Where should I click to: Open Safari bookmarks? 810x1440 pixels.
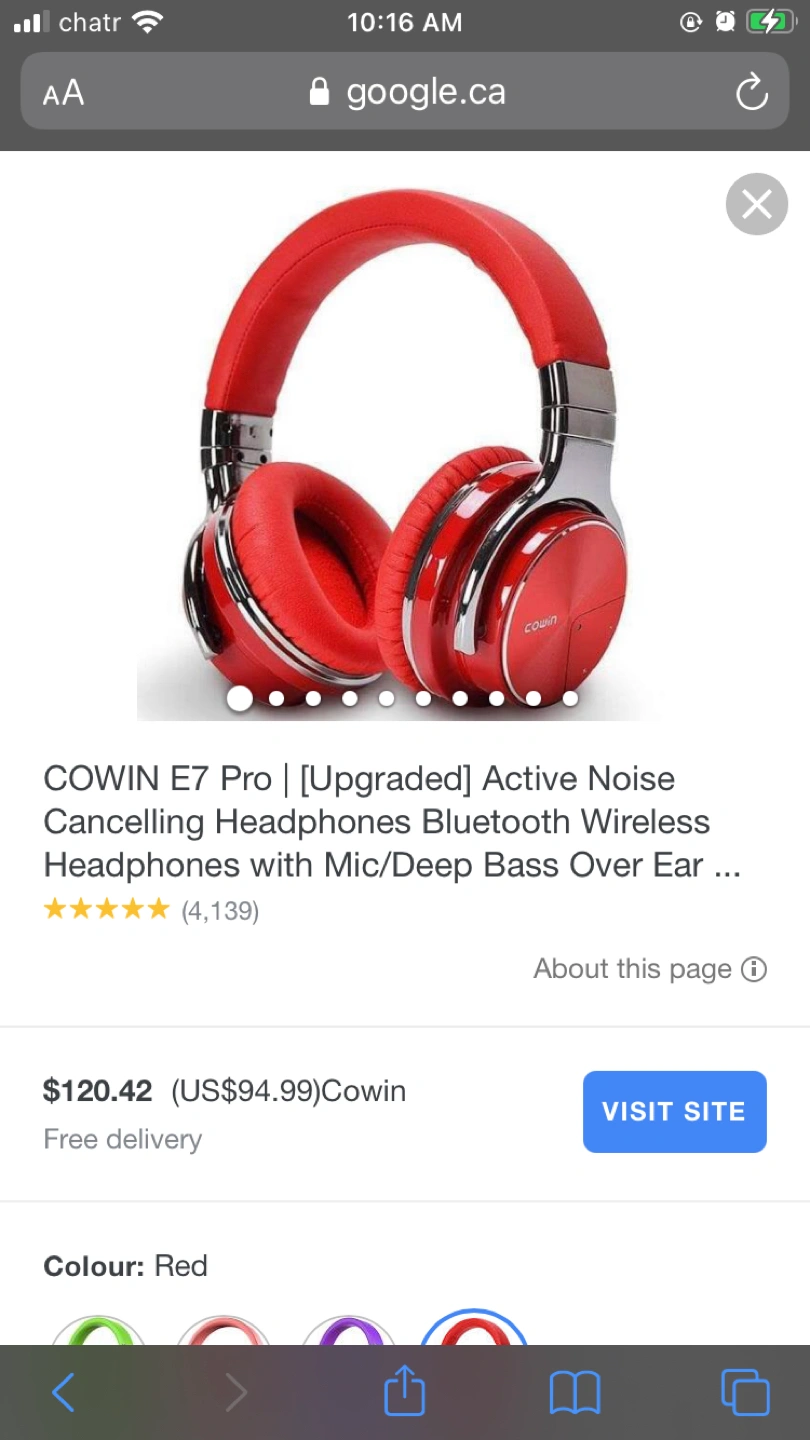(x=575, y=1392)
